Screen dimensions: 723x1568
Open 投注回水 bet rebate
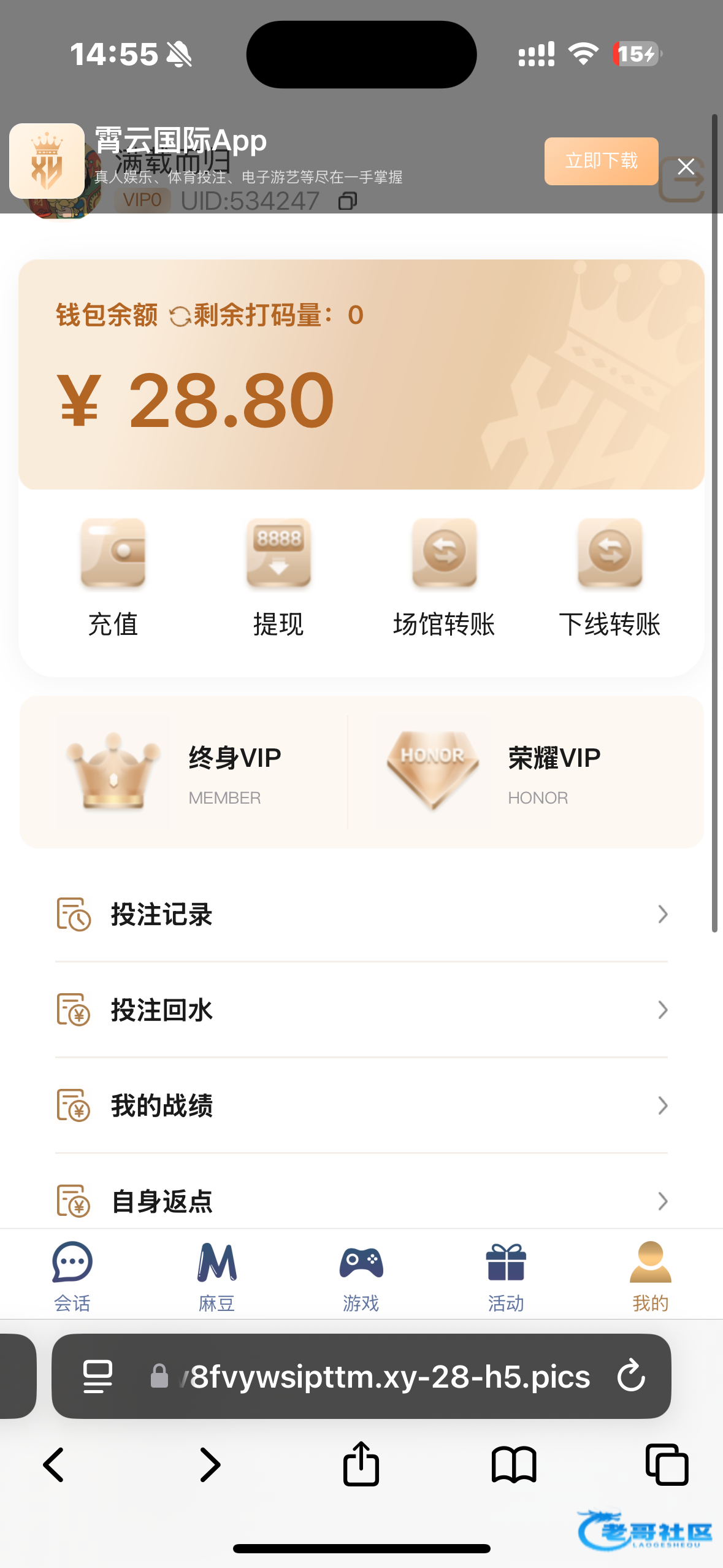point(361,1010)
